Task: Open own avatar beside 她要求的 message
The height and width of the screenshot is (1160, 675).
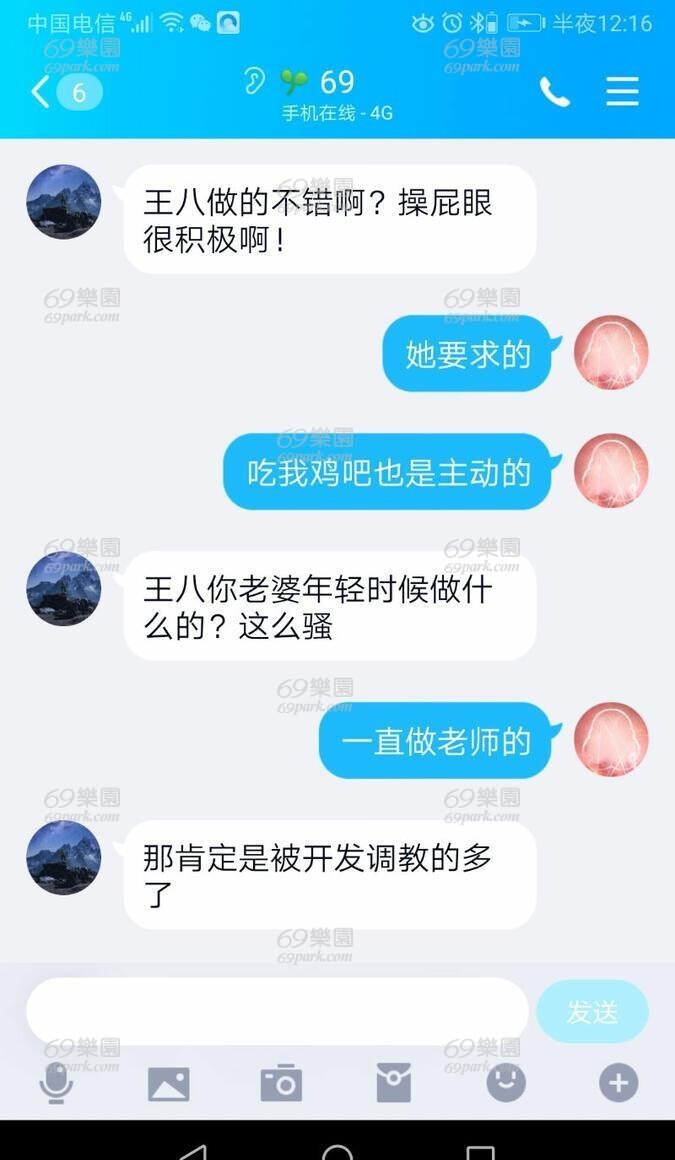Action: click(x=611, y=353)
